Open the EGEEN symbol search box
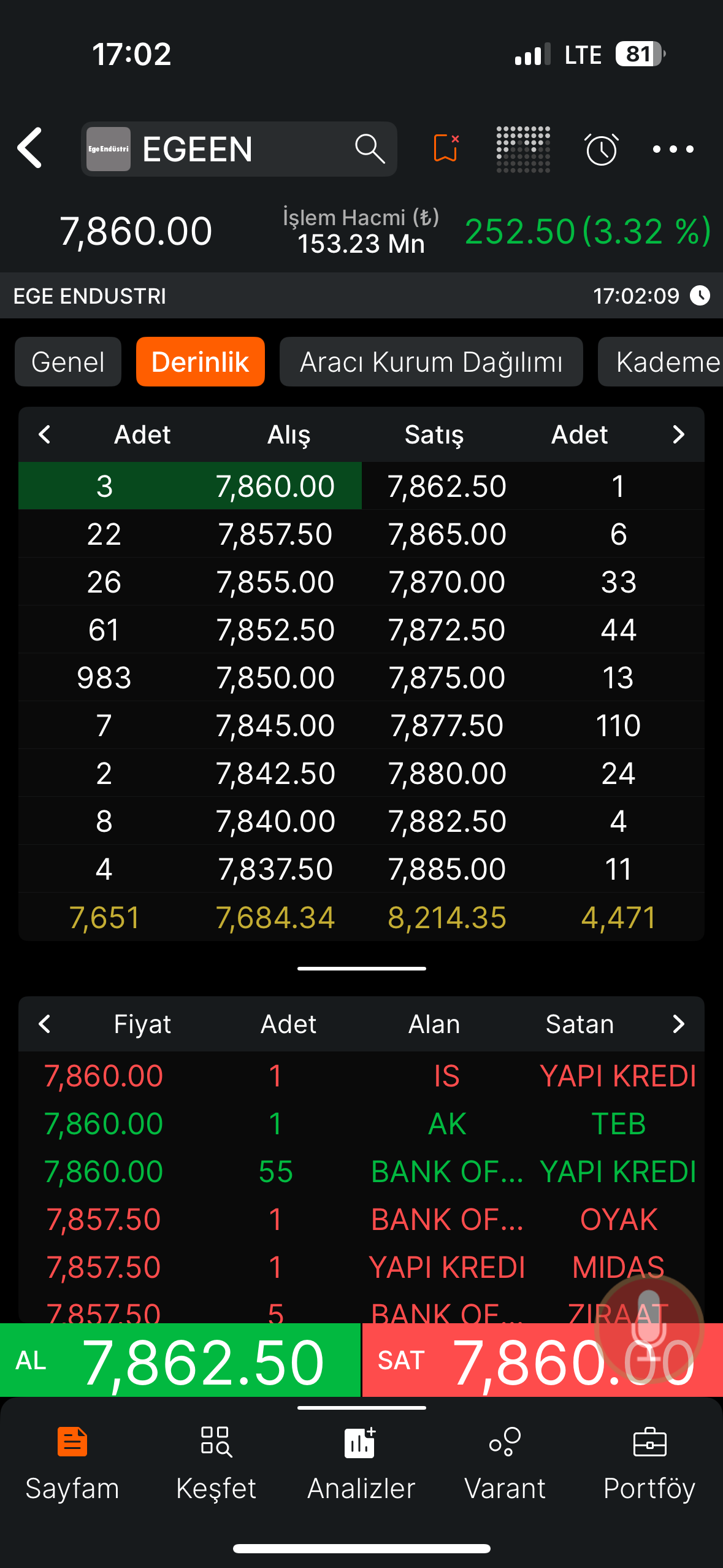 [x=239, y=149]
